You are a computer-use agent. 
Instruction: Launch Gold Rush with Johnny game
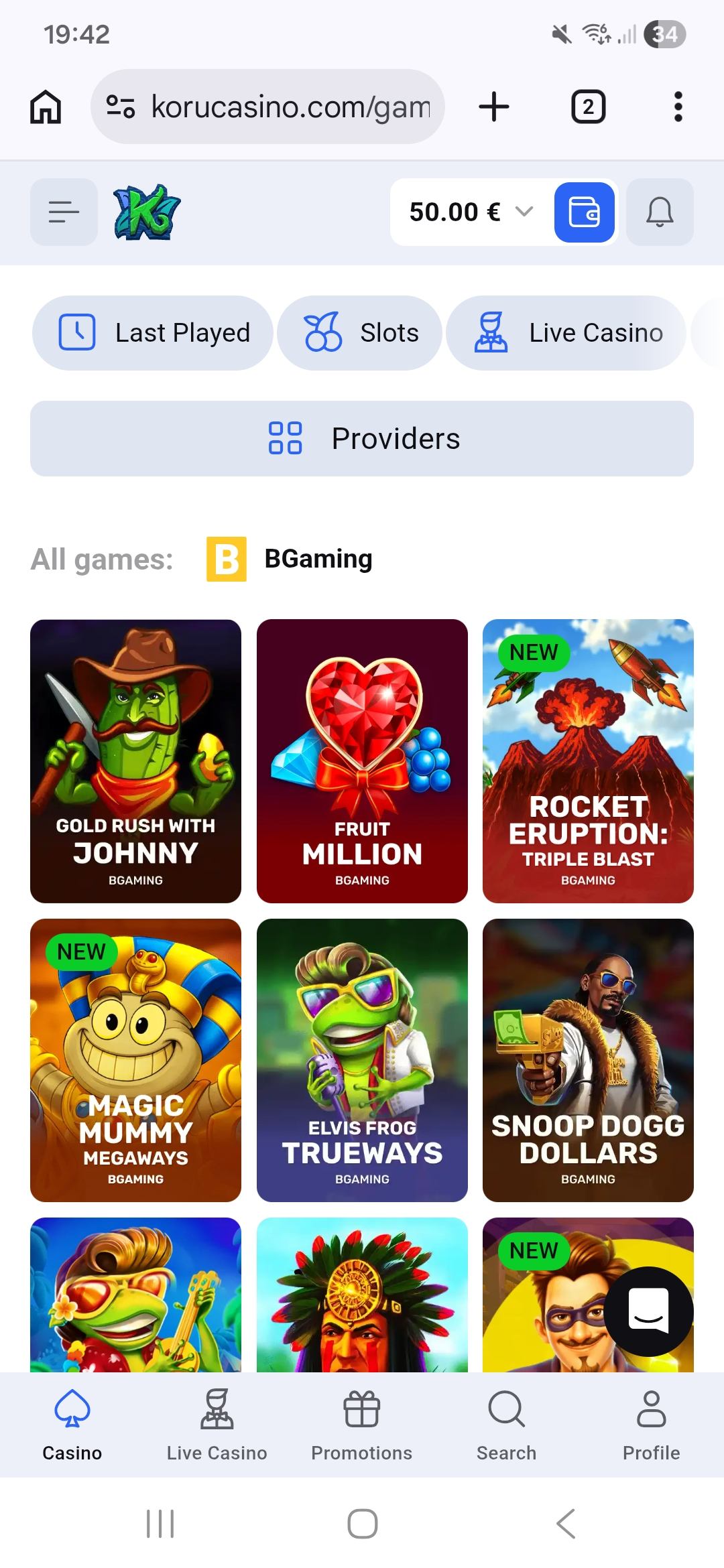click(135, 761)
